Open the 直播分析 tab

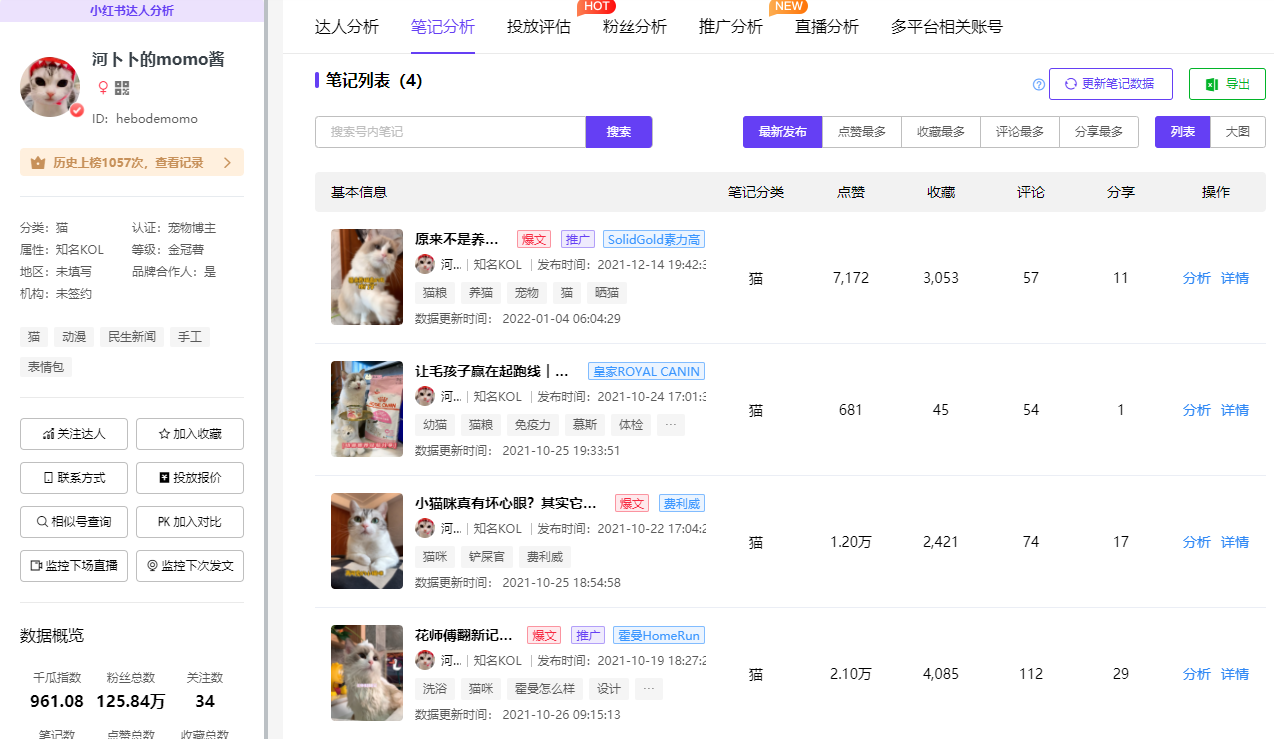click(827, 27)
